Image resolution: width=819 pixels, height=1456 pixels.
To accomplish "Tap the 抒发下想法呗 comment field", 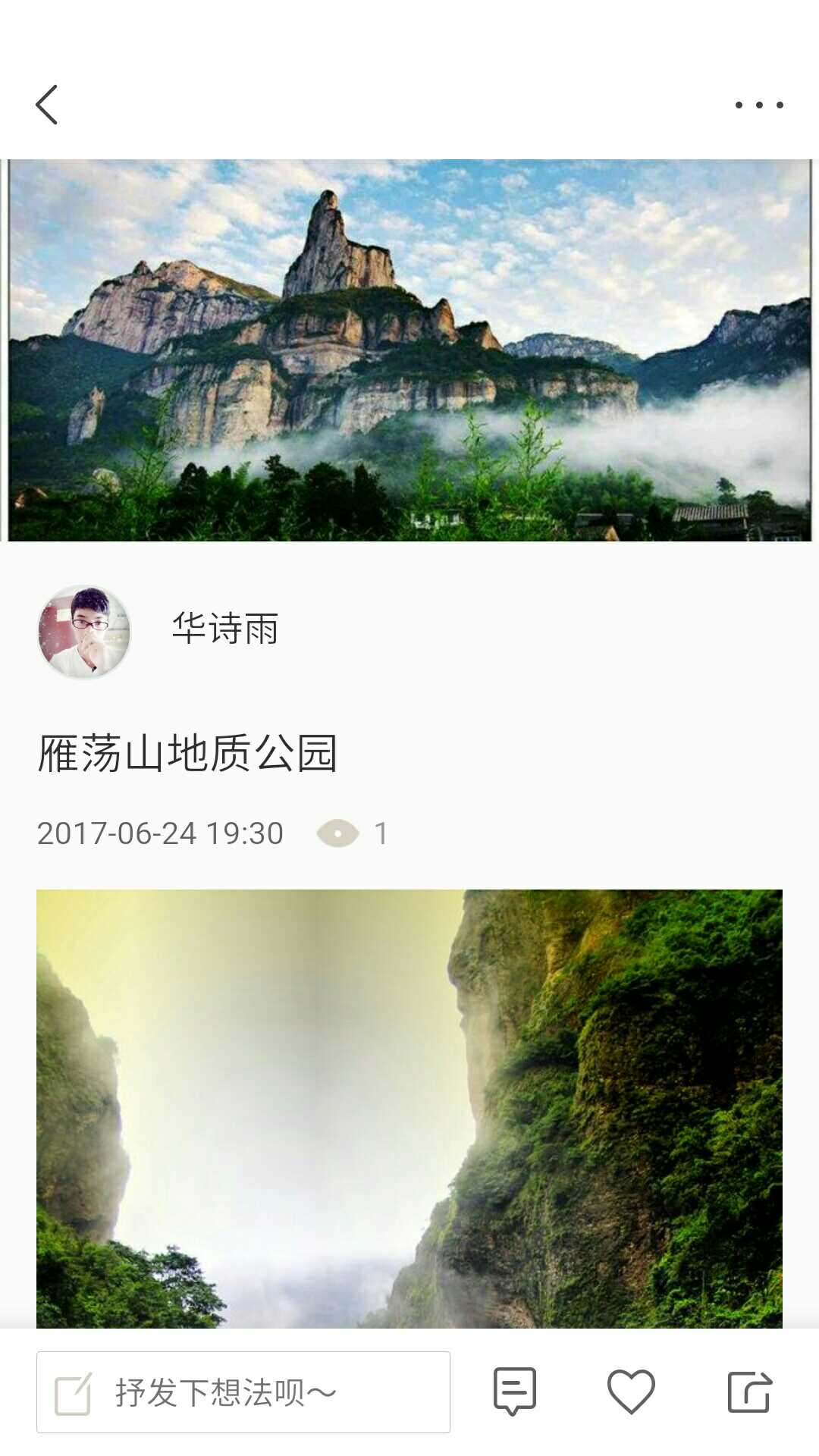I will 243,1392.
